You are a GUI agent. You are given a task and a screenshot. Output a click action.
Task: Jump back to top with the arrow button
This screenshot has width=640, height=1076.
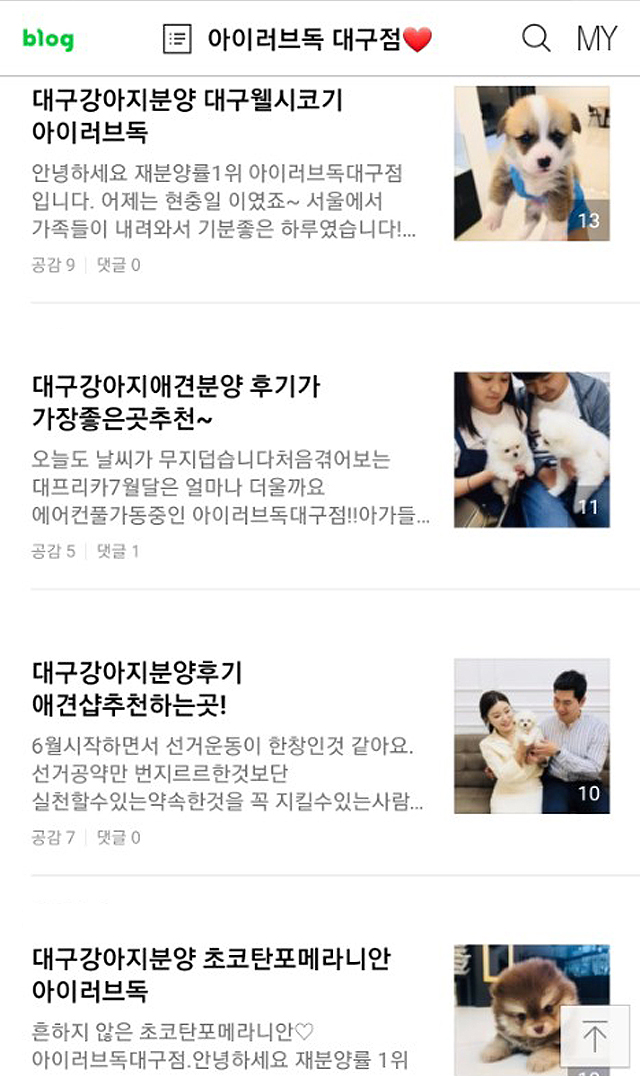click(595, 1036)
